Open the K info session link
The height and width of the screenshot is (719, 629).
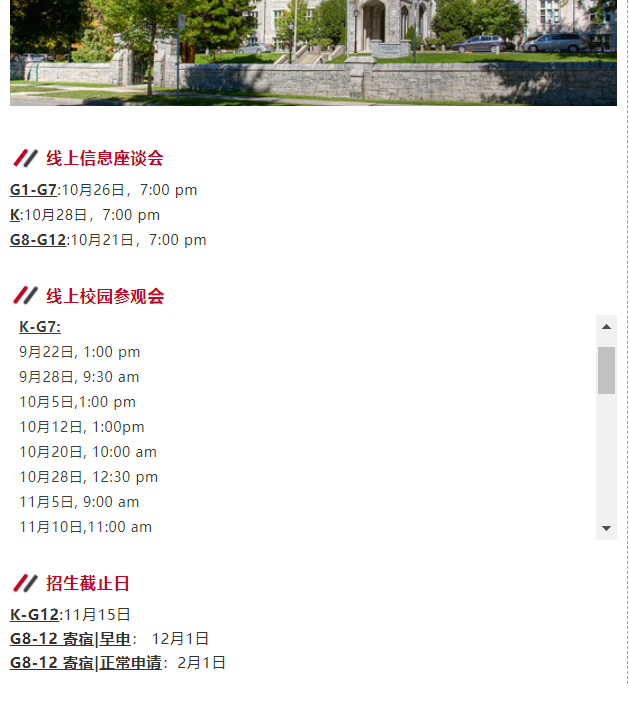click(15, 215)
